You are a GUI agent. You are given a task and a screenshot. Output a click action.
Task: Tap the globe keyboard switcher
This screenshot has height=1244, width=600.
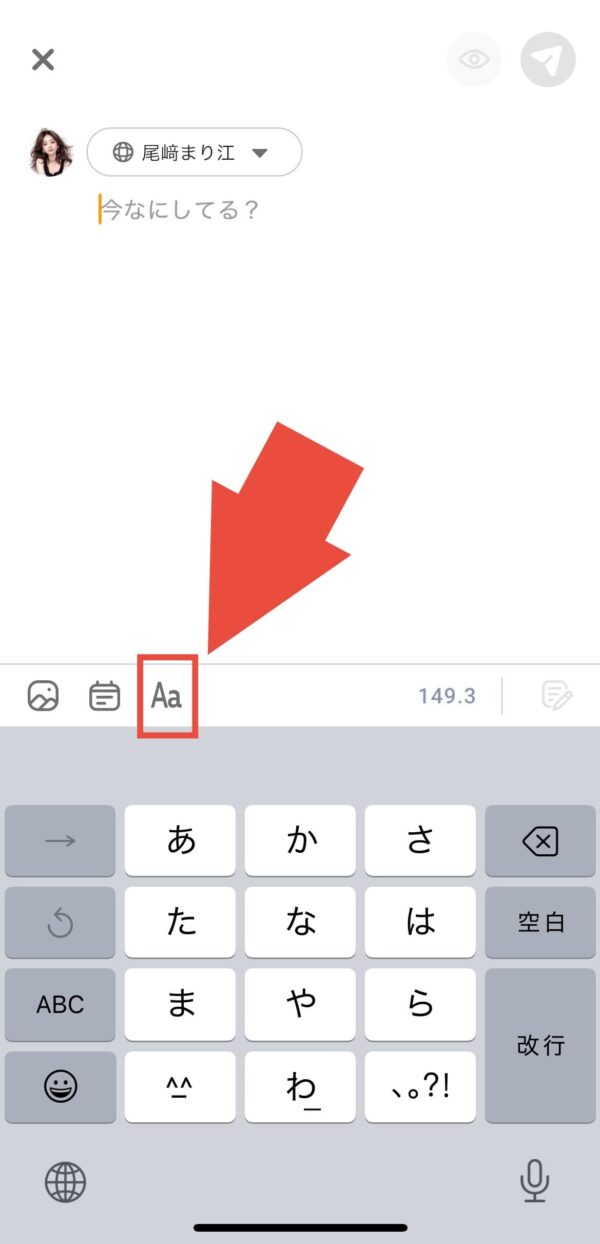point(65,1183)
